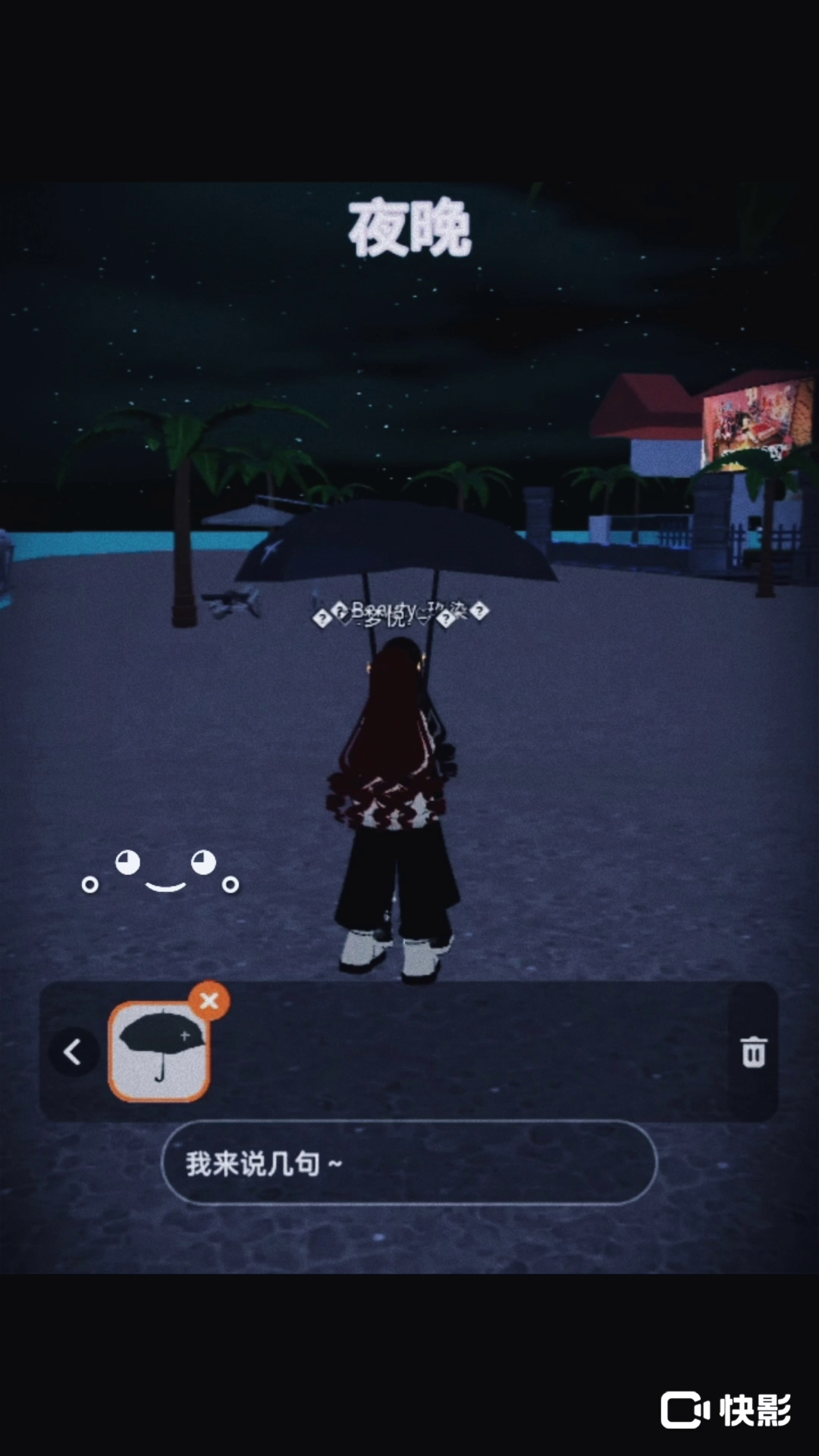Remove the umbrella with the orange X
The image size is (819, 1456).
pos(209,1001)
